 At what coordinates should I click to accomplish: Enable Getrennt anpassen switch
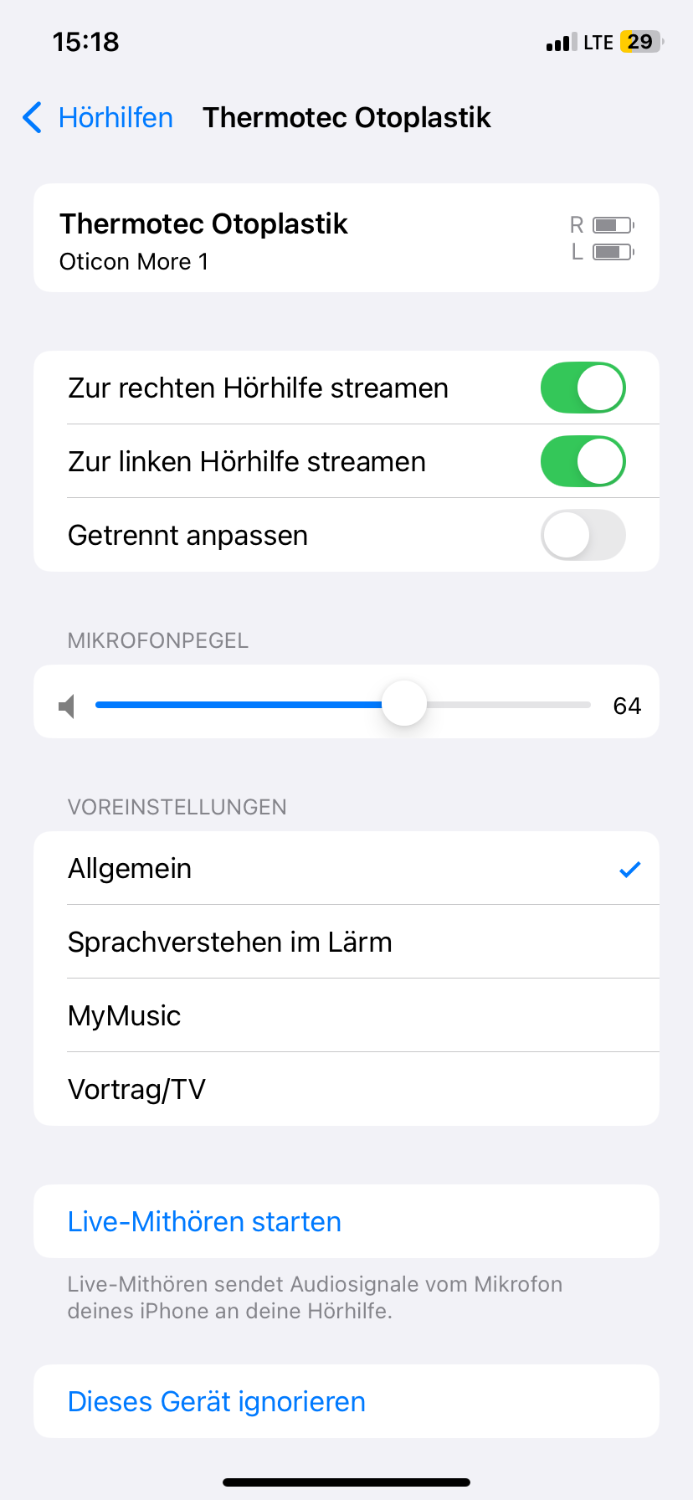tap(582, 536)
